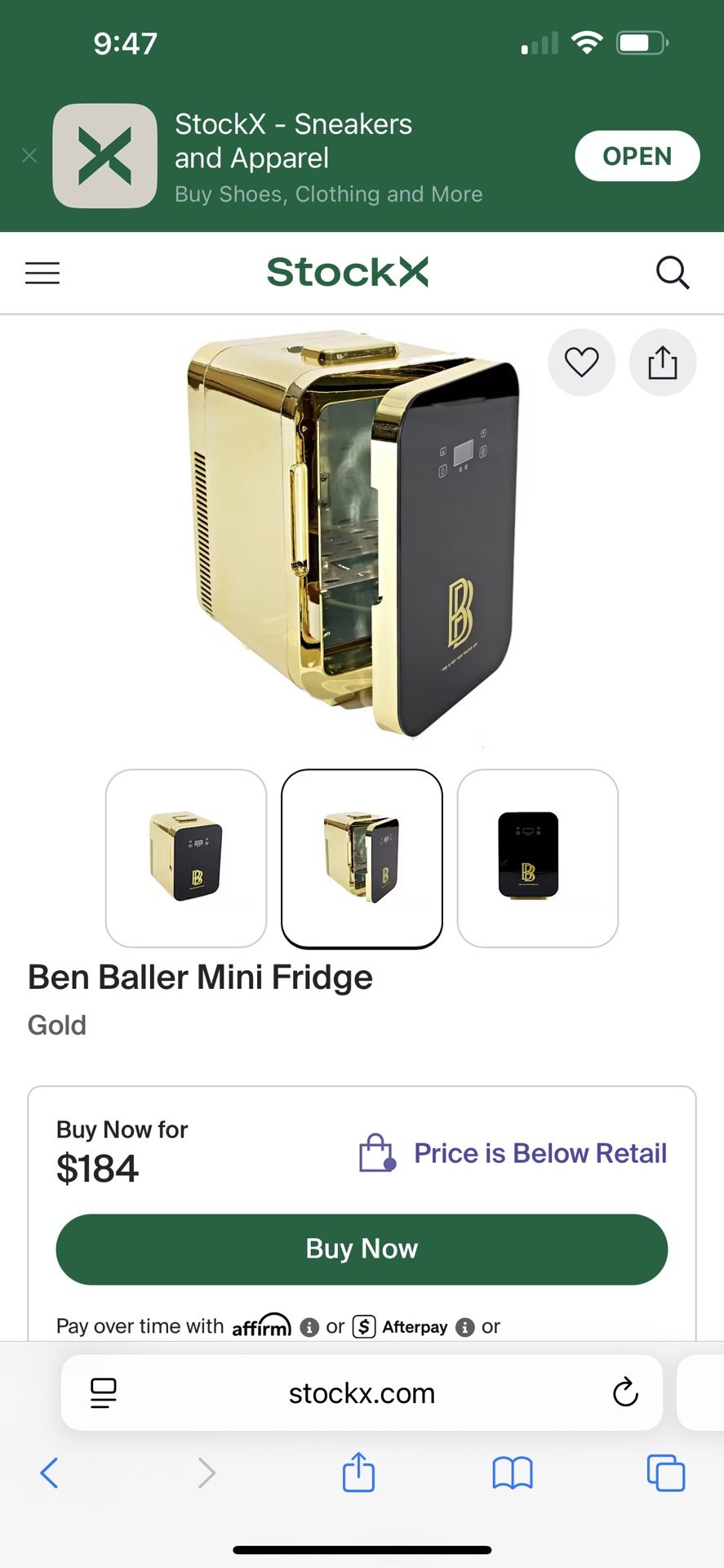The height and width of the screenshot is (1568, 724).
Task: Share this product via share icon
Action: point(662,363)
